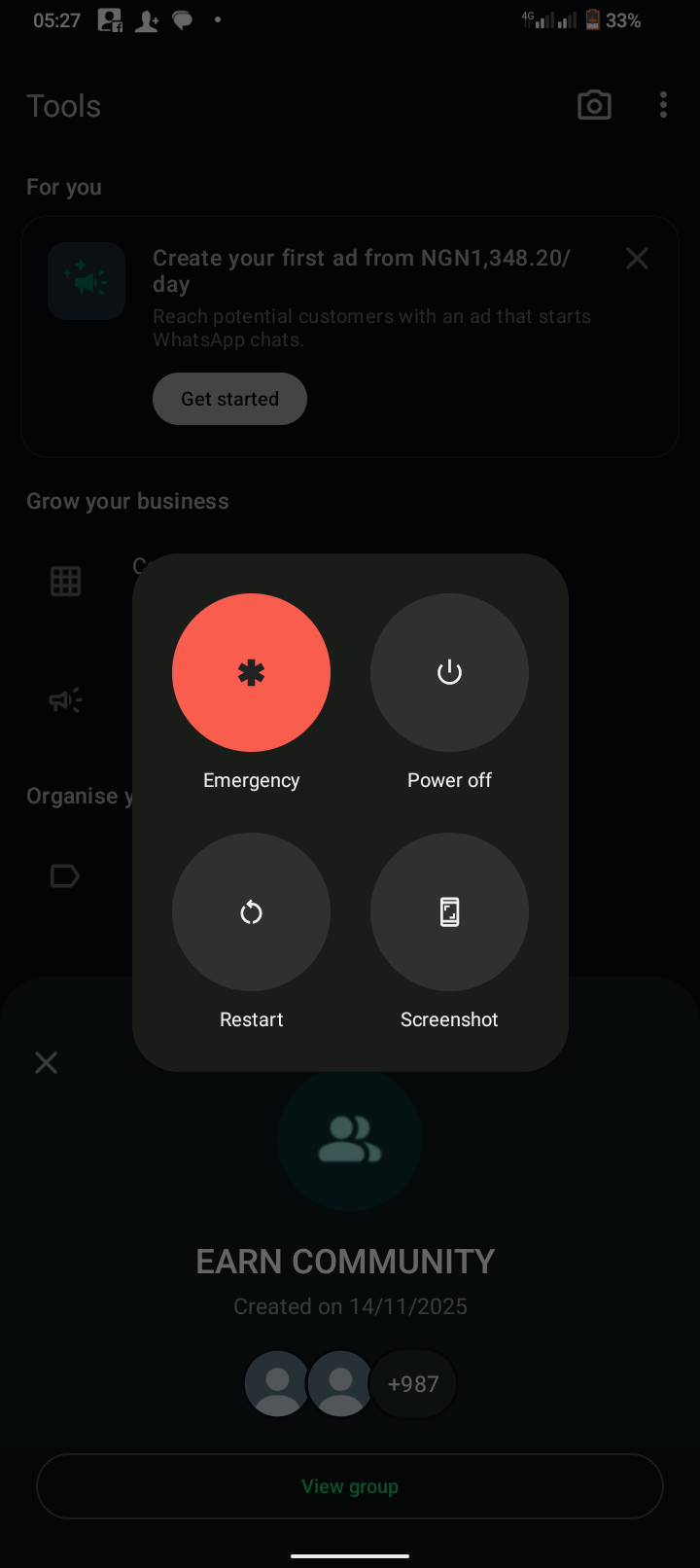Select Power off in the power menu
The height and width of the screenshot is (1568, 700).
(x=449, y=672)
